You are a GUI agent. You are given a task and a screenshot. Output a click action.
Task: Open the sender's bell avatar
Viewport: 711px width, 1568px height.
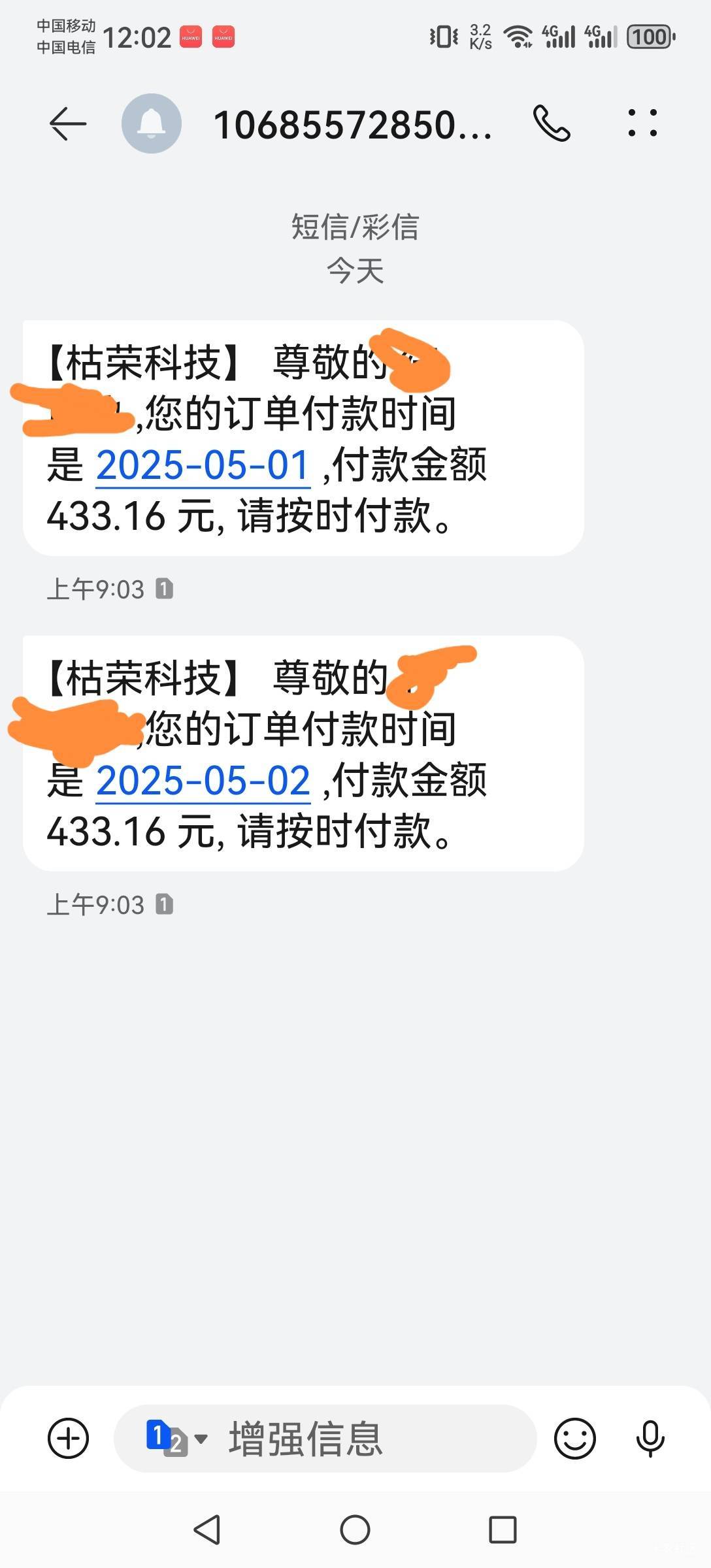152,123
